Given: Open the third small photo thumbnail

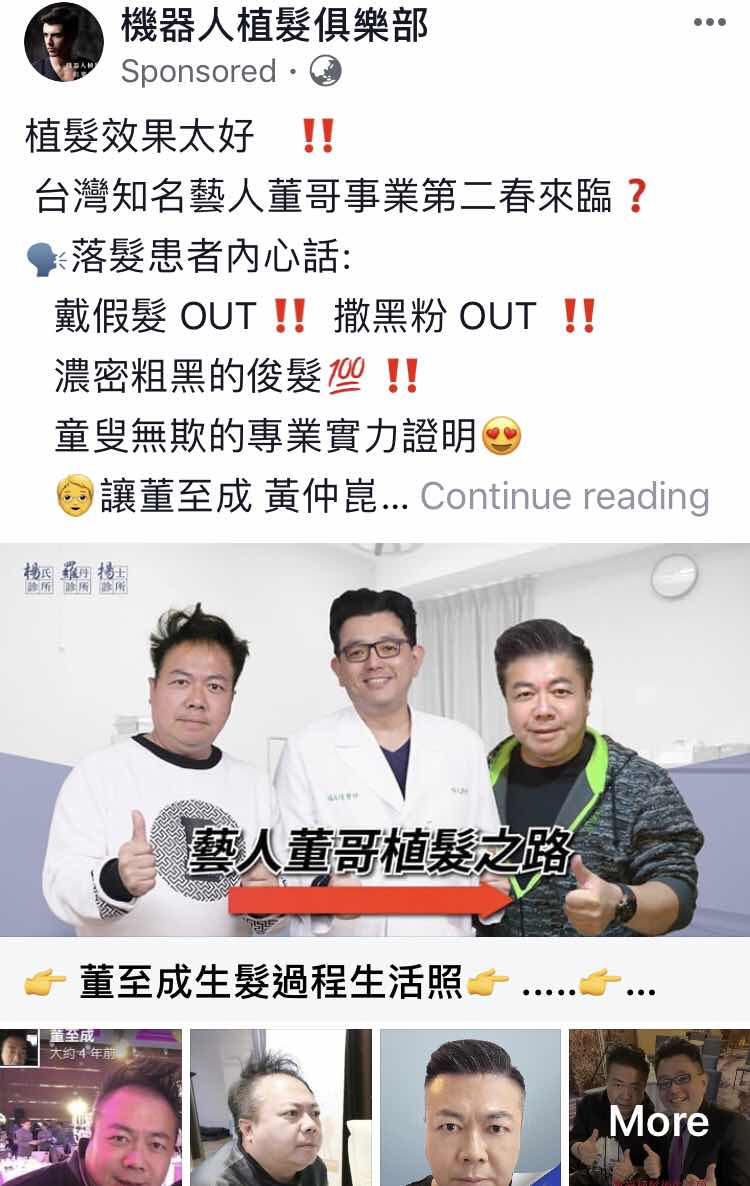Looking at the screenshot, I should [x=470, y=1107].
